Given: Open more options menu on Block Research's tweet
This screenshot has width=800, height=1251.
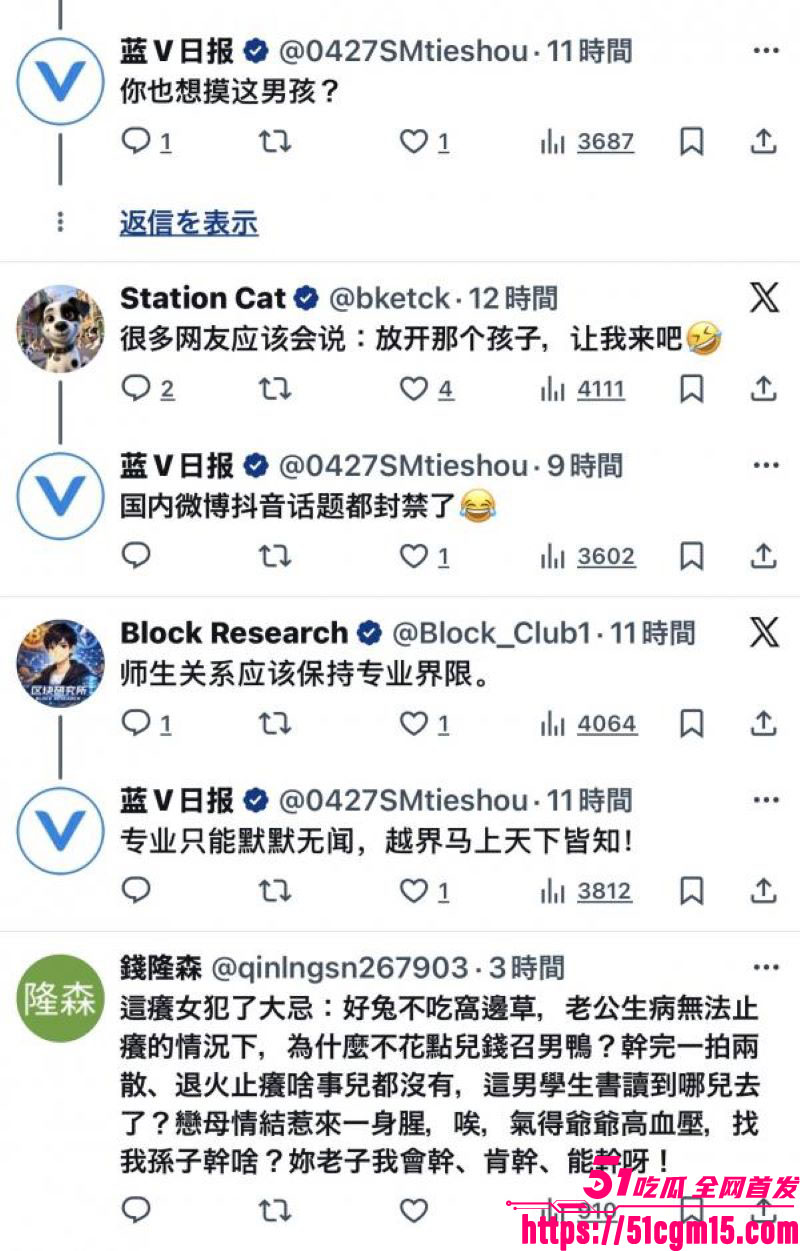Looking at the screenshot, I should pos(766,632).
